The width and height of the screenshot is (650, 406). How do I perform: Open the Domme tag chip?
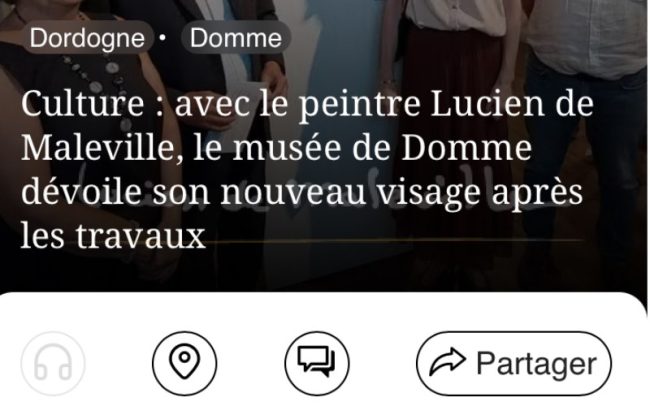pyautogui.click(x=235, y=39)
